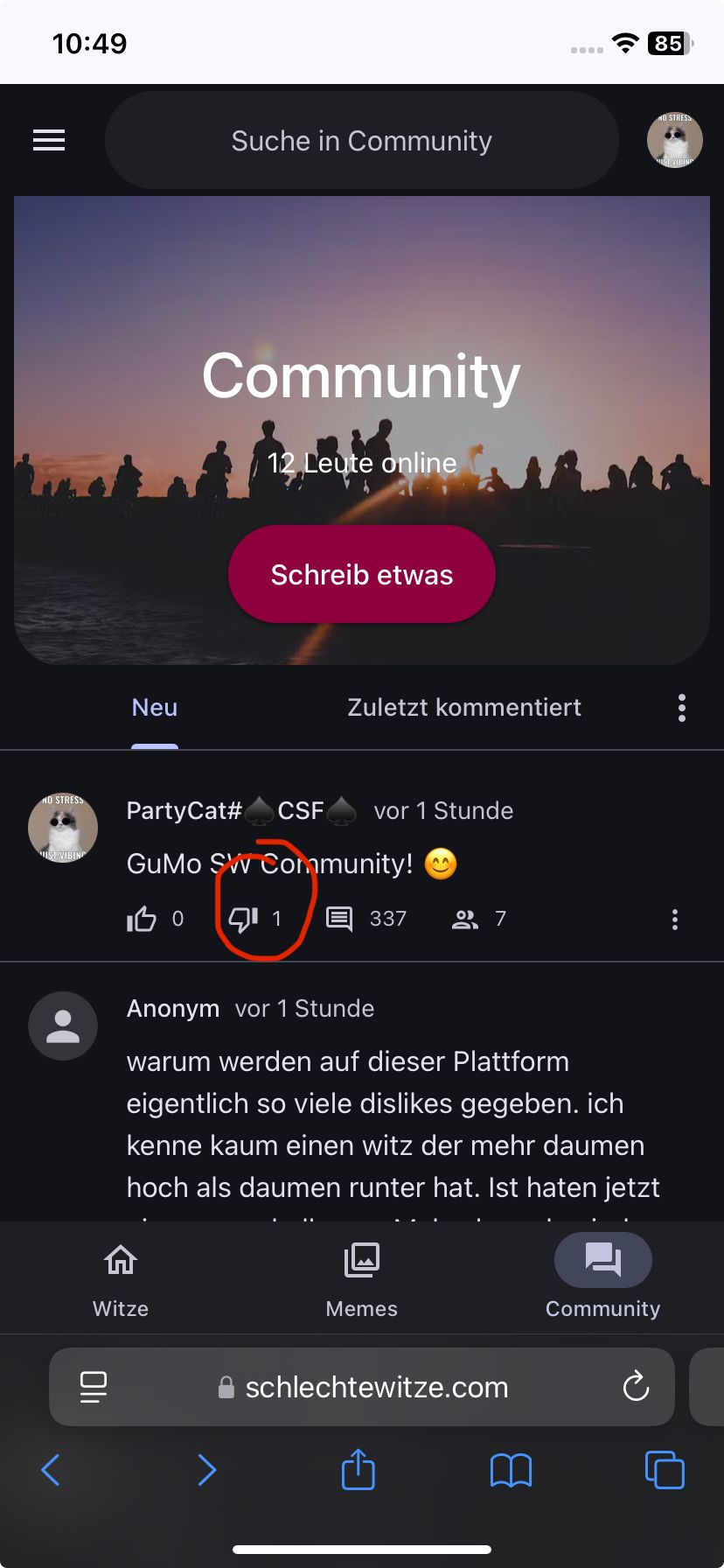This screenshot has width=724, height=1568.
Task: Open comments on PartyCat's post
Action: click(x=339, y=919)
